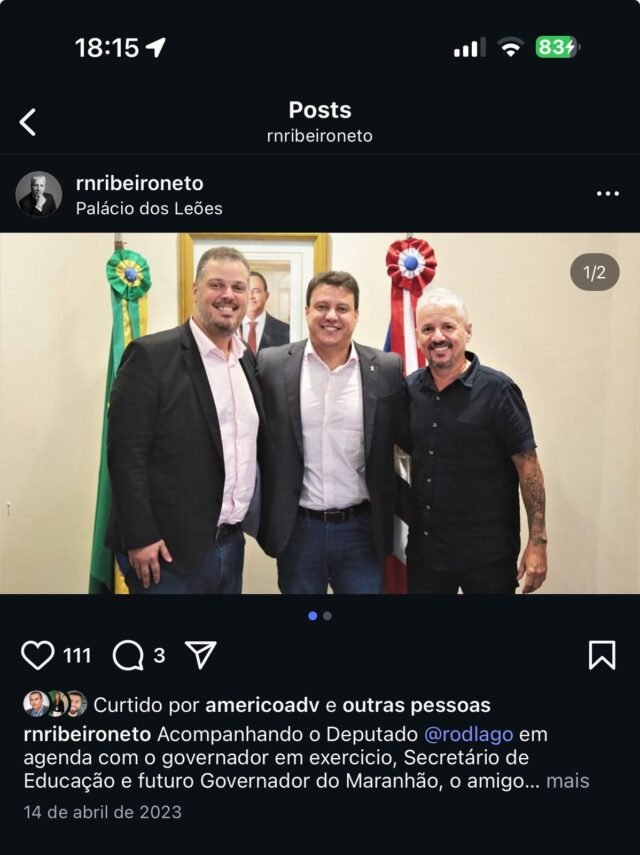Save this post with the bookmark icon

[601, 655]
